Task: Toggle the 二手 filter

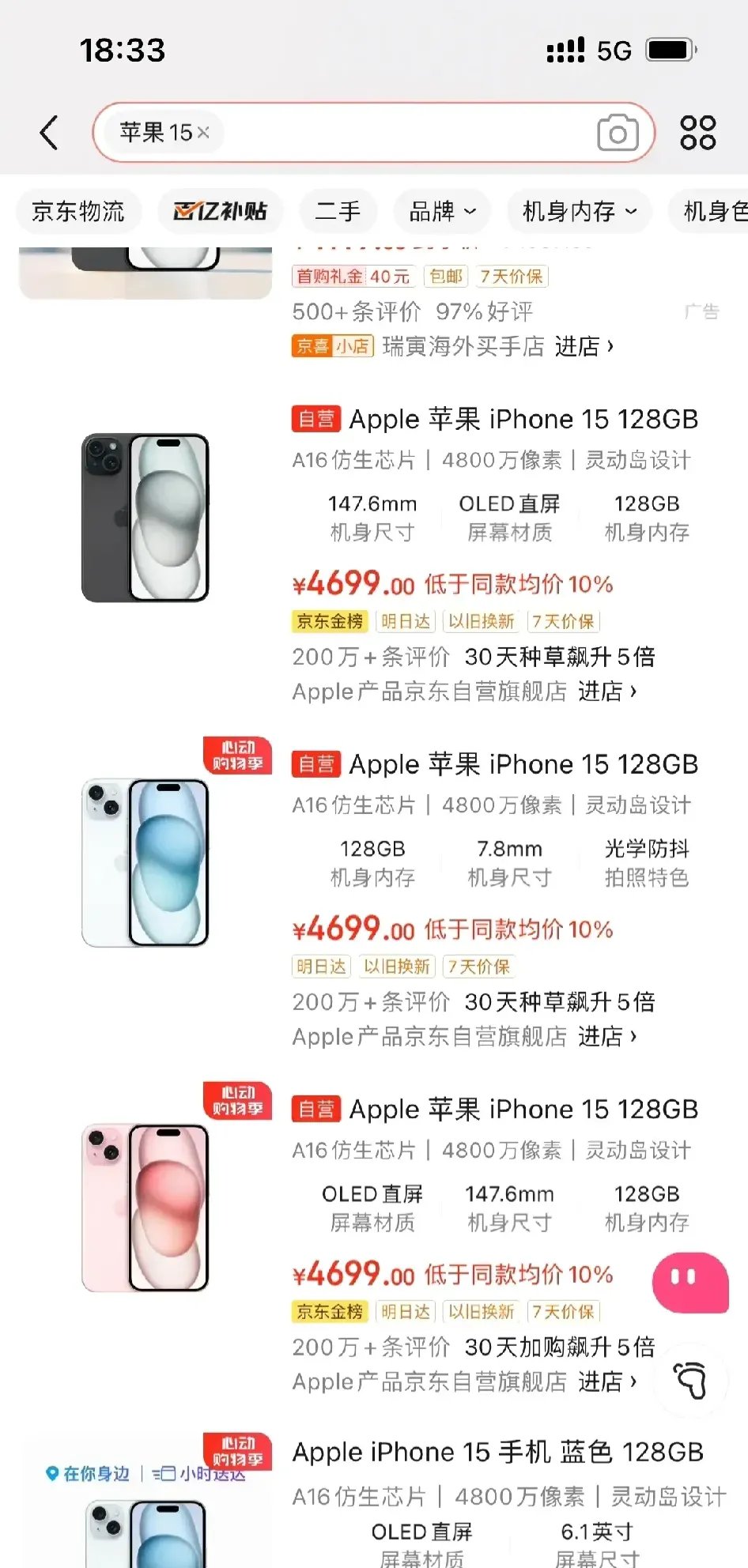Action: pyautogui.click(x=338, y=211)
